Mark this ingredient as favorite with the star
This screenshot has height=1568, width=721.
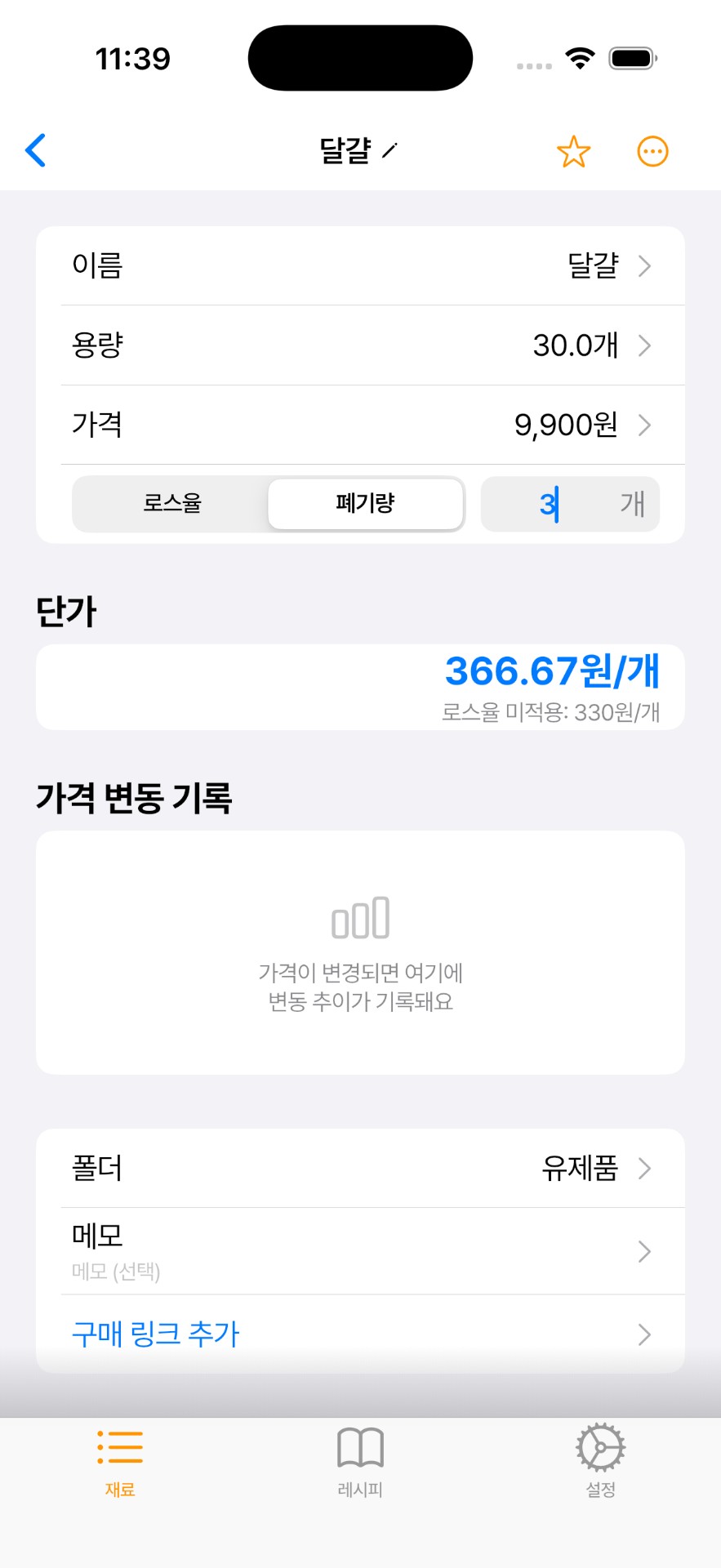(x=573, y=152)
